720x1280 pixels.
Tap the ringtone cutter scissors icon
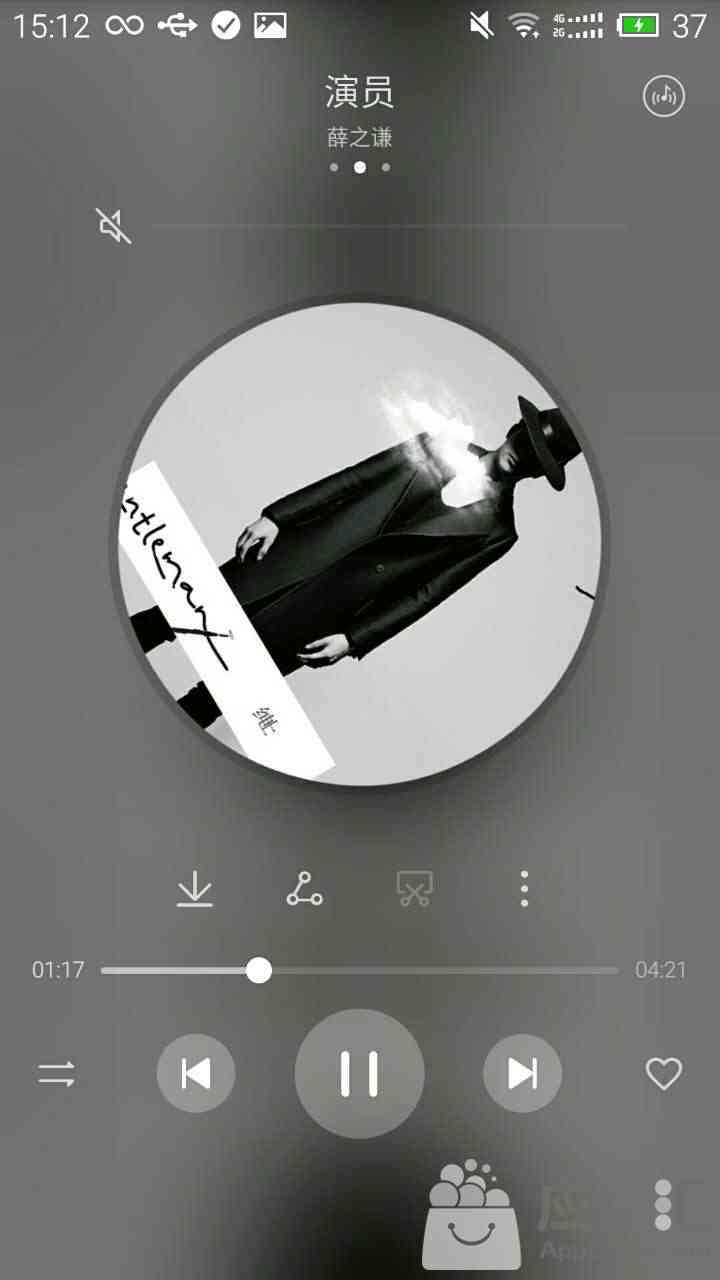tap(414, 888)
